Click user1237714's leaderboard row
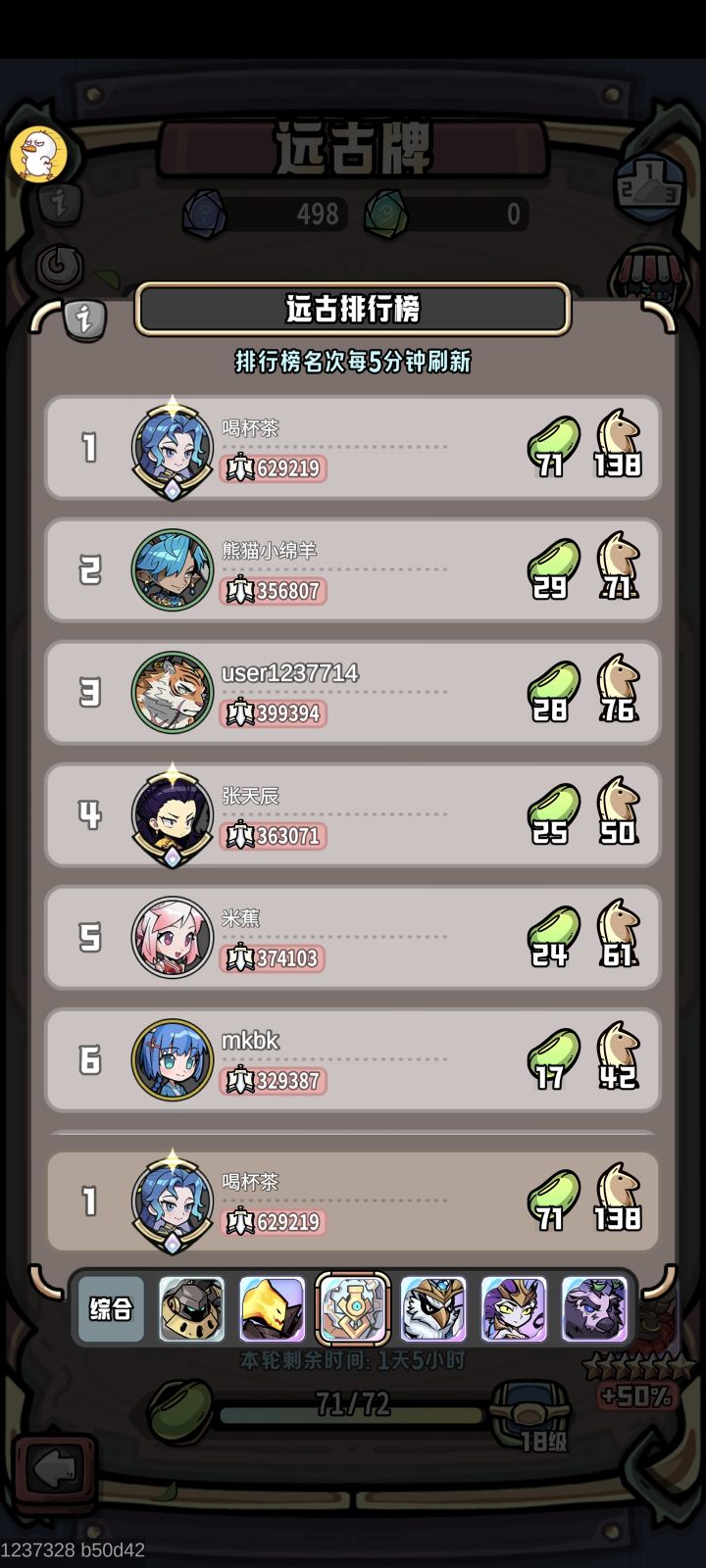The height and width of the screenshot is (1568, 706). point(353,692)
